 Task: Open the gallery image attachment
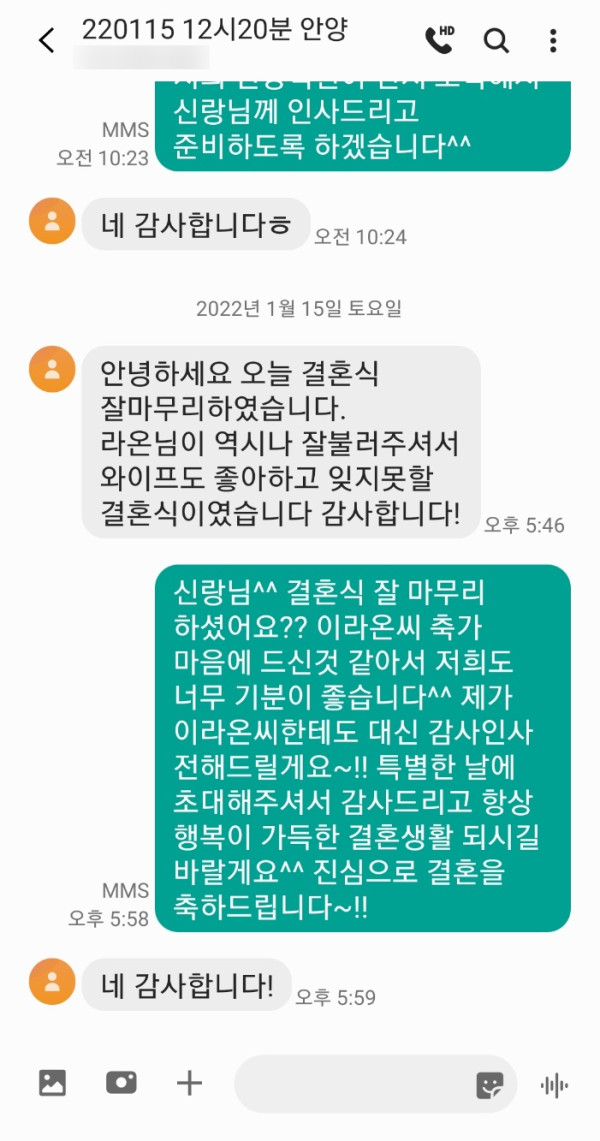52,1082
